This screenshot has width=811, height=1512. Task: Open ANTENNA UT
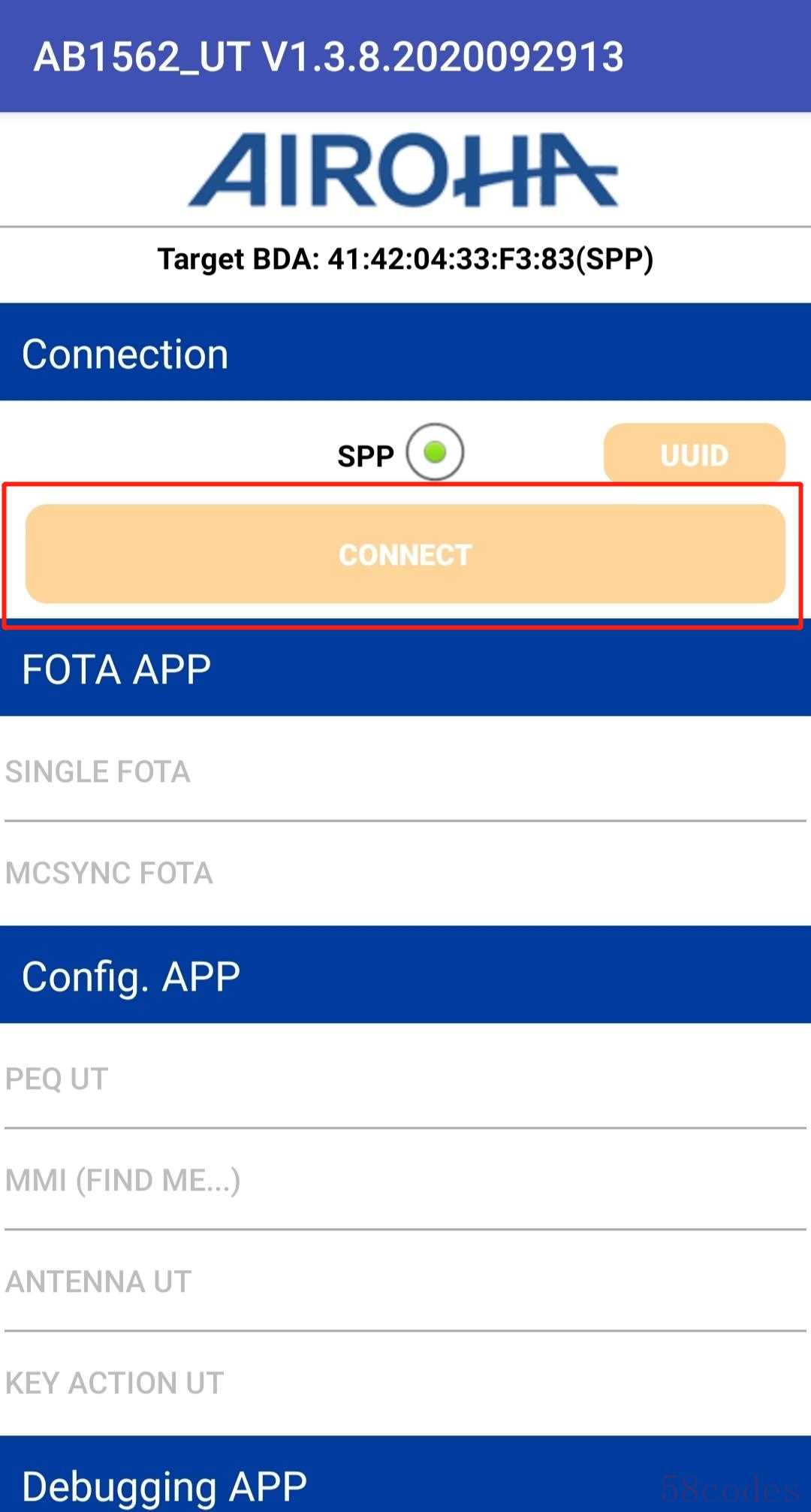pyautogui.click(x=405, y=1281)
